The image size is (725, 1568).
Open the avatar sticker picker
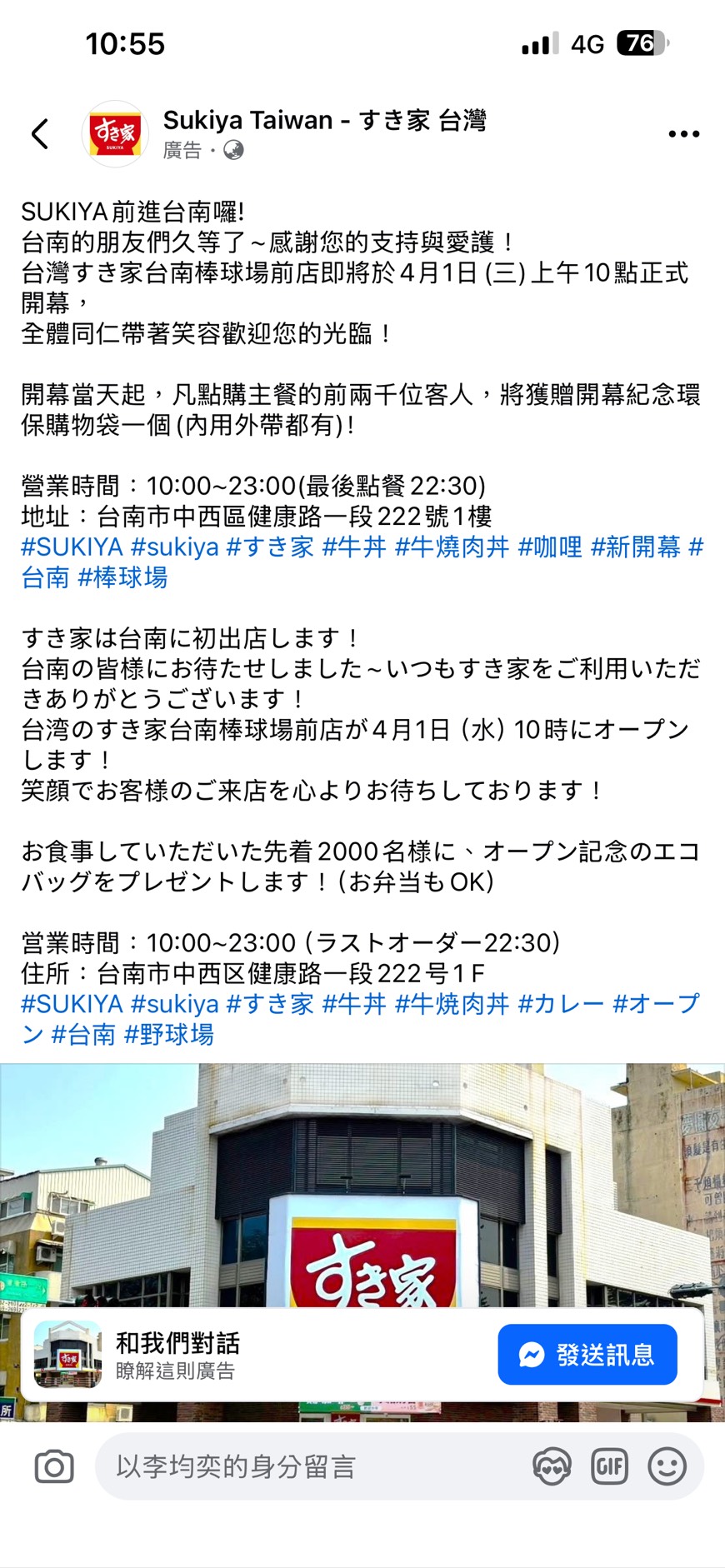552,1466
